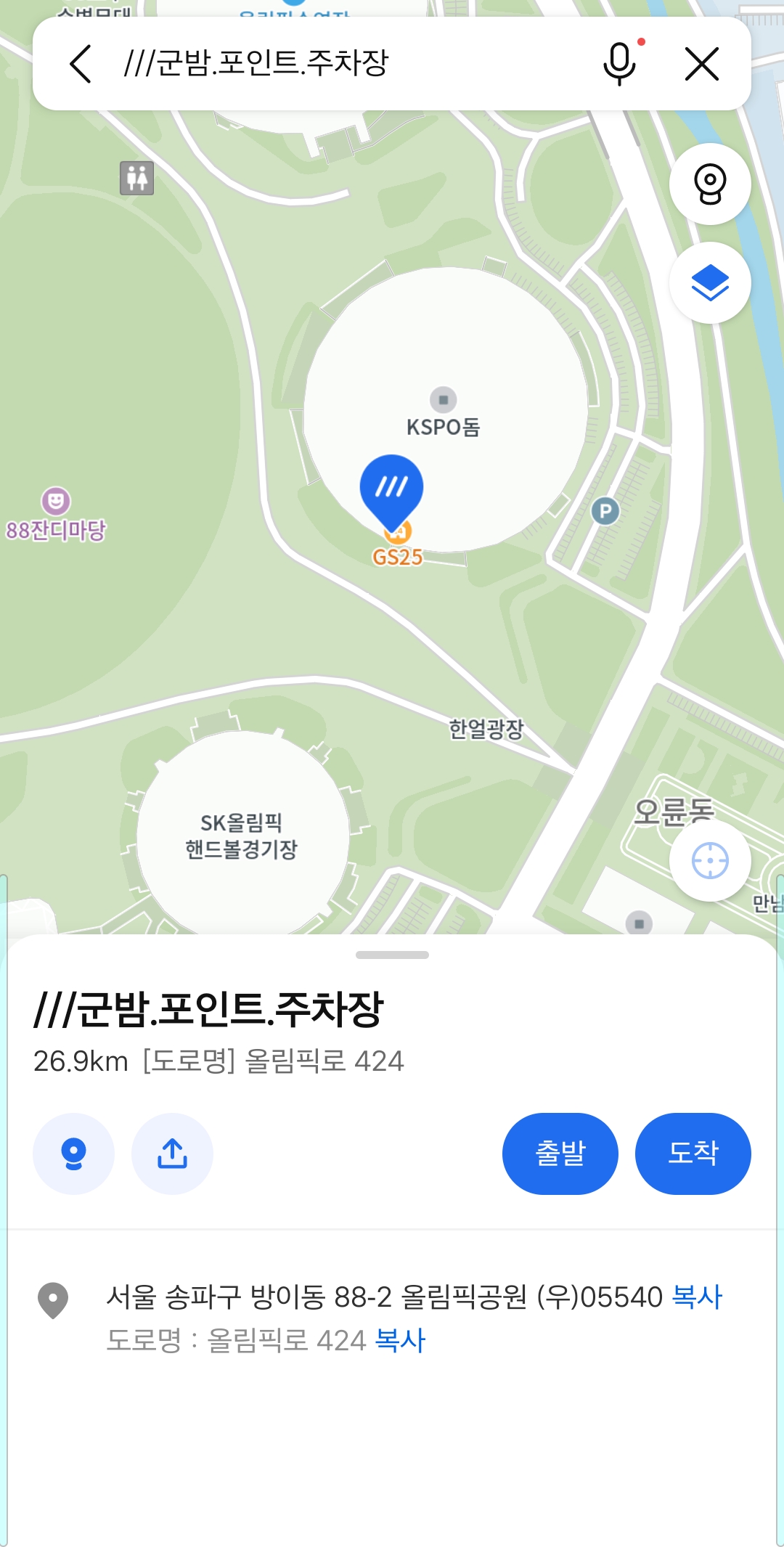
Task: Open the street view map button
Action: click(709, 184)
